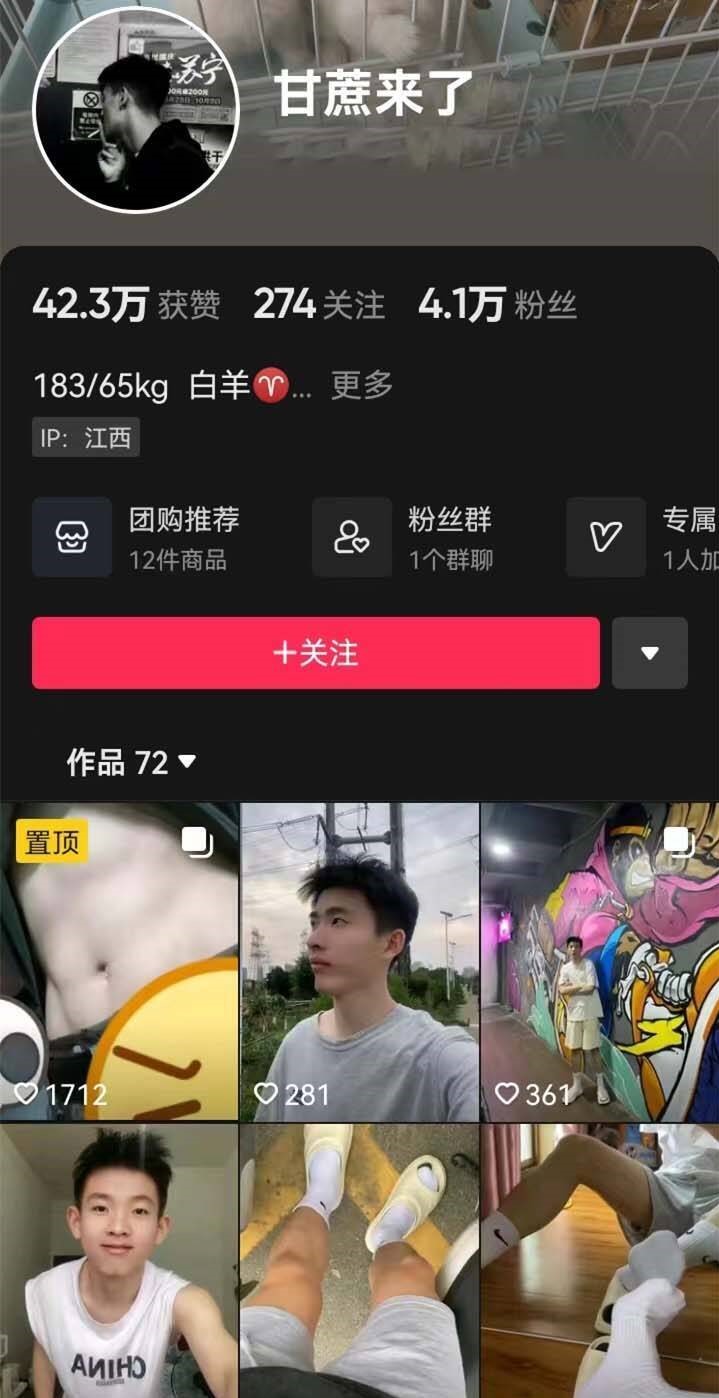Expand the arrow next to the follow button
Image resolution: width=719 pixels, height=1398 pixels.
coord(650,653)
